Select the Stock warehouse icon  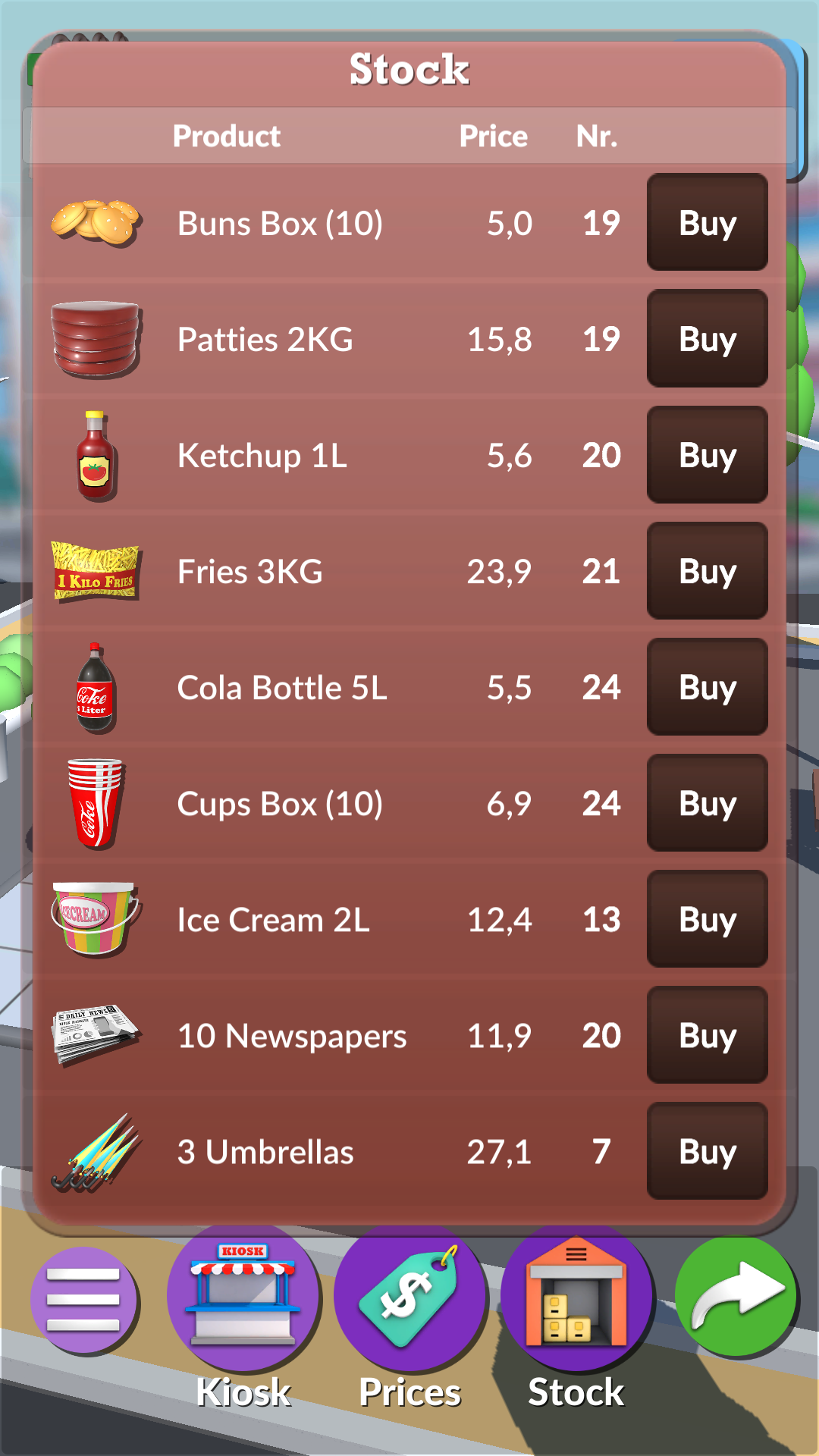pyautogui.click(x=576, y=1298)
